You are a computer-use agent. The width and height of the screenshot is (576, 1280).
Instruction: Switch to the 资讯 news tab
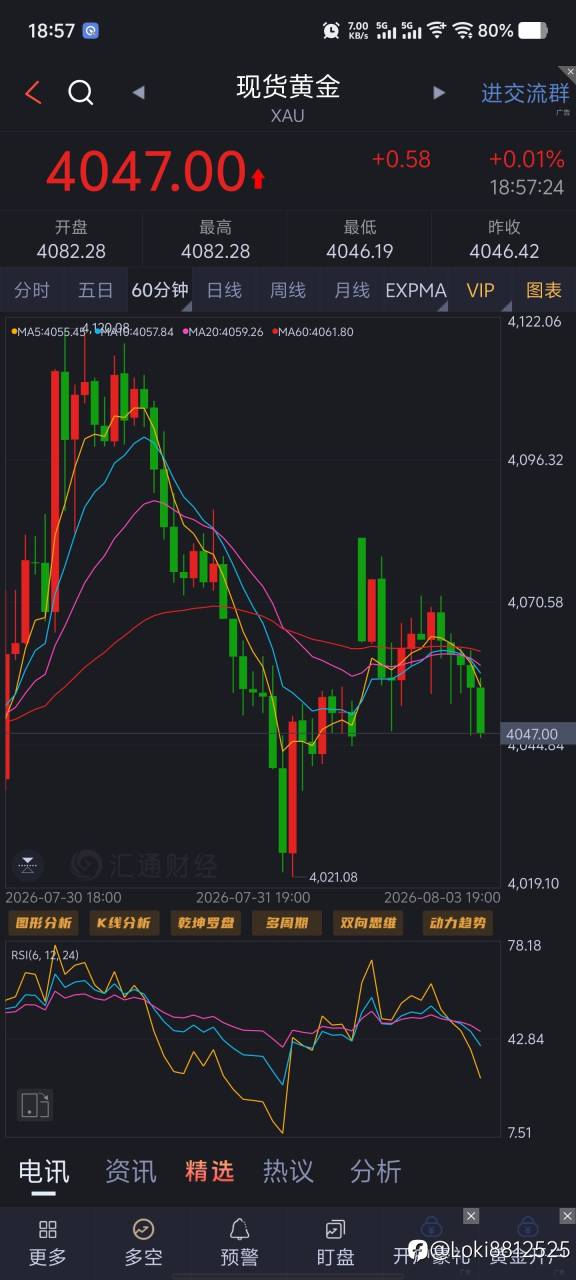point(131,1171)
